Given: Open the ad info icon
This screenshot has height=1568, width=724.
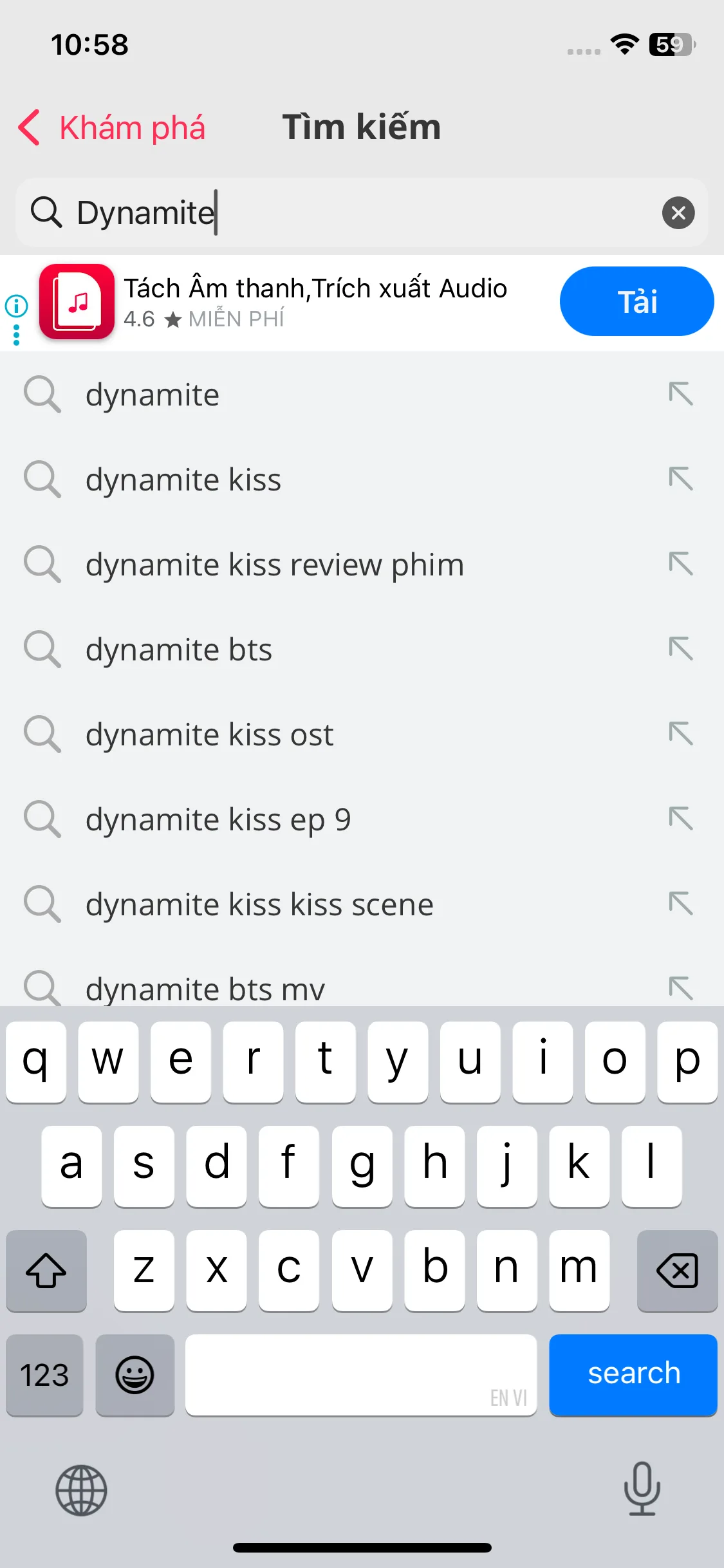Looking at the screenshot, I should click(16, 306).
